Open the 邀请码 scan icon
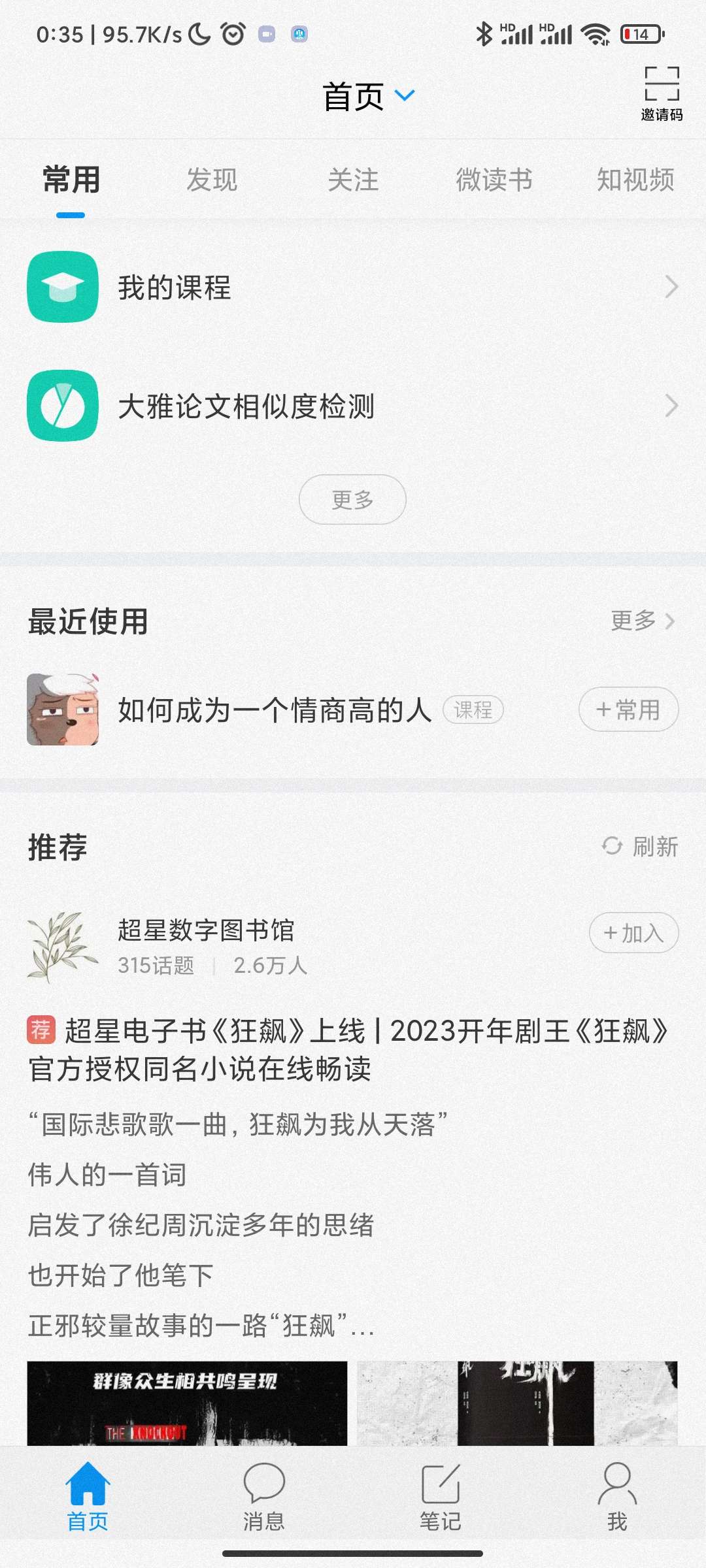706x1568 pixels. (x=662, y=93)
